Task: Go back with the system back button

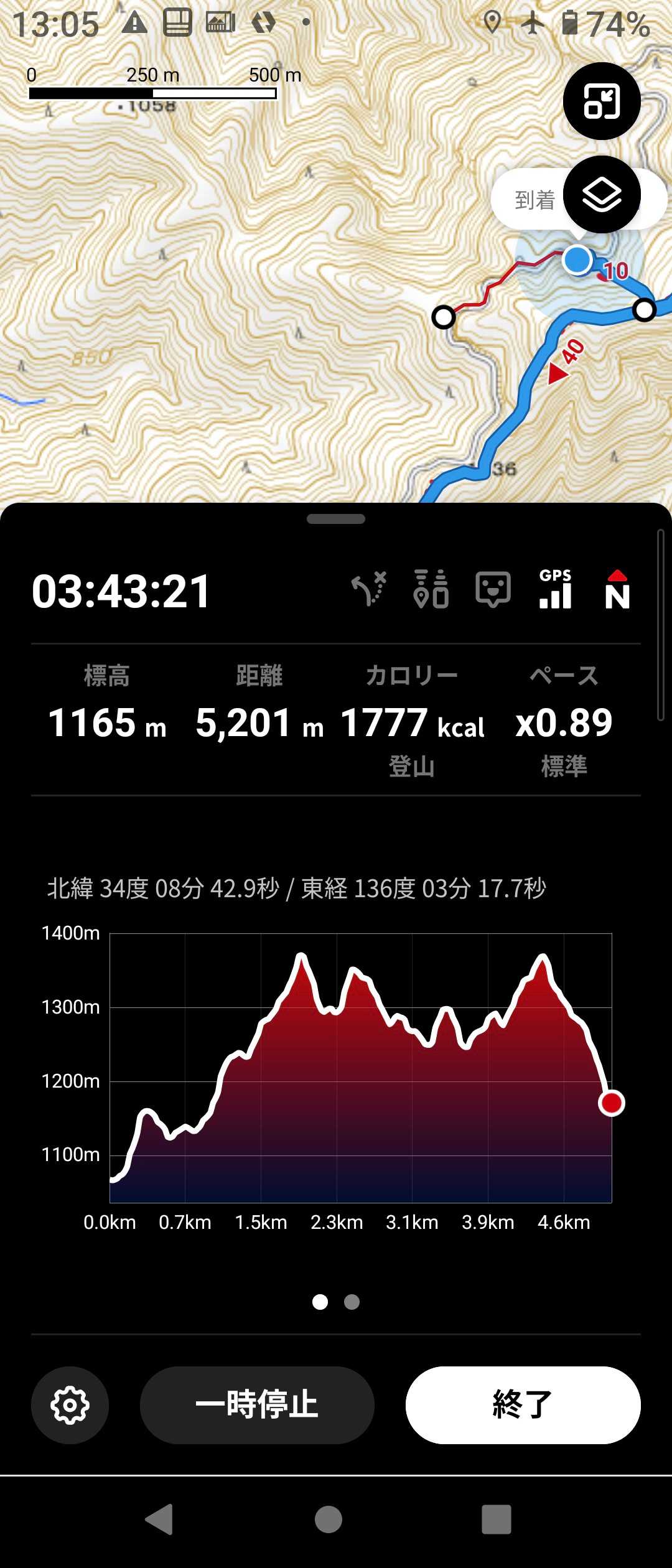Action: tap(159, 1519)
